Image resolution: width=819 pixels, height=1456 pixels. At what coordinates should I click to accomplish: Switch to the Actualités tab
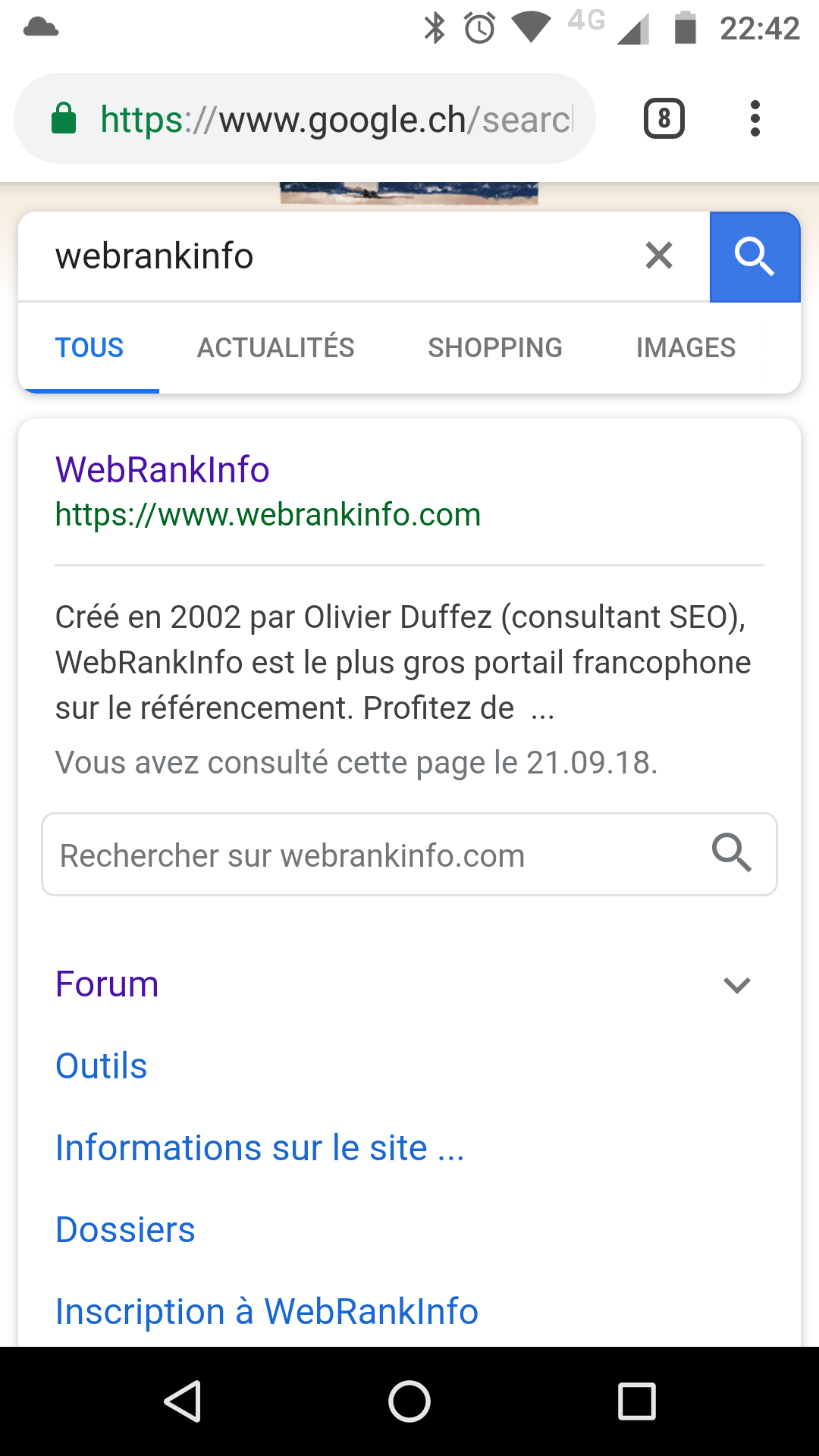pyautogui.click(x=275, y=348)
